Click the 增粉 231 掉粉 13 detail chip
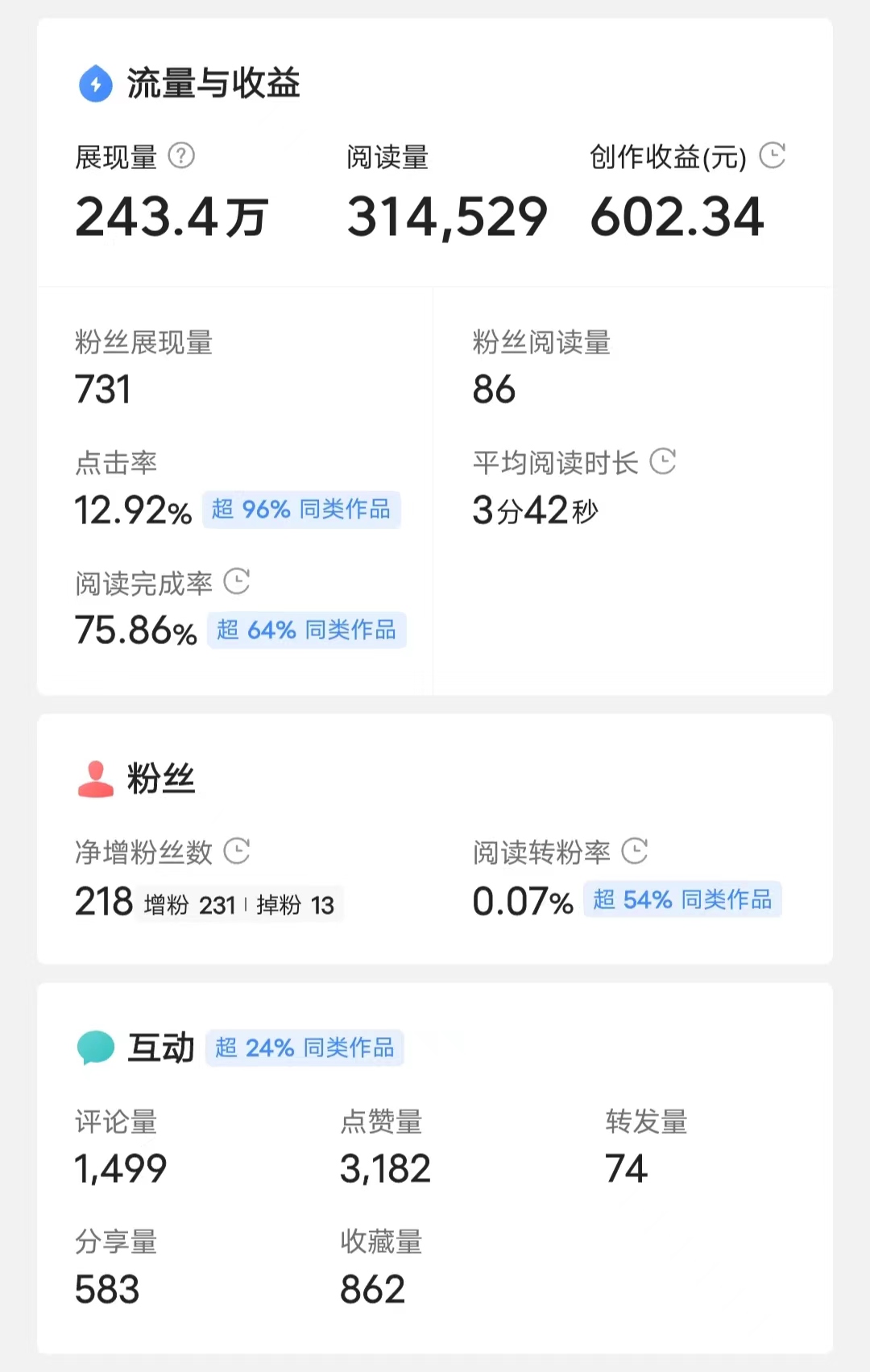Viewport: 870px width, 1372px height. 240,904
